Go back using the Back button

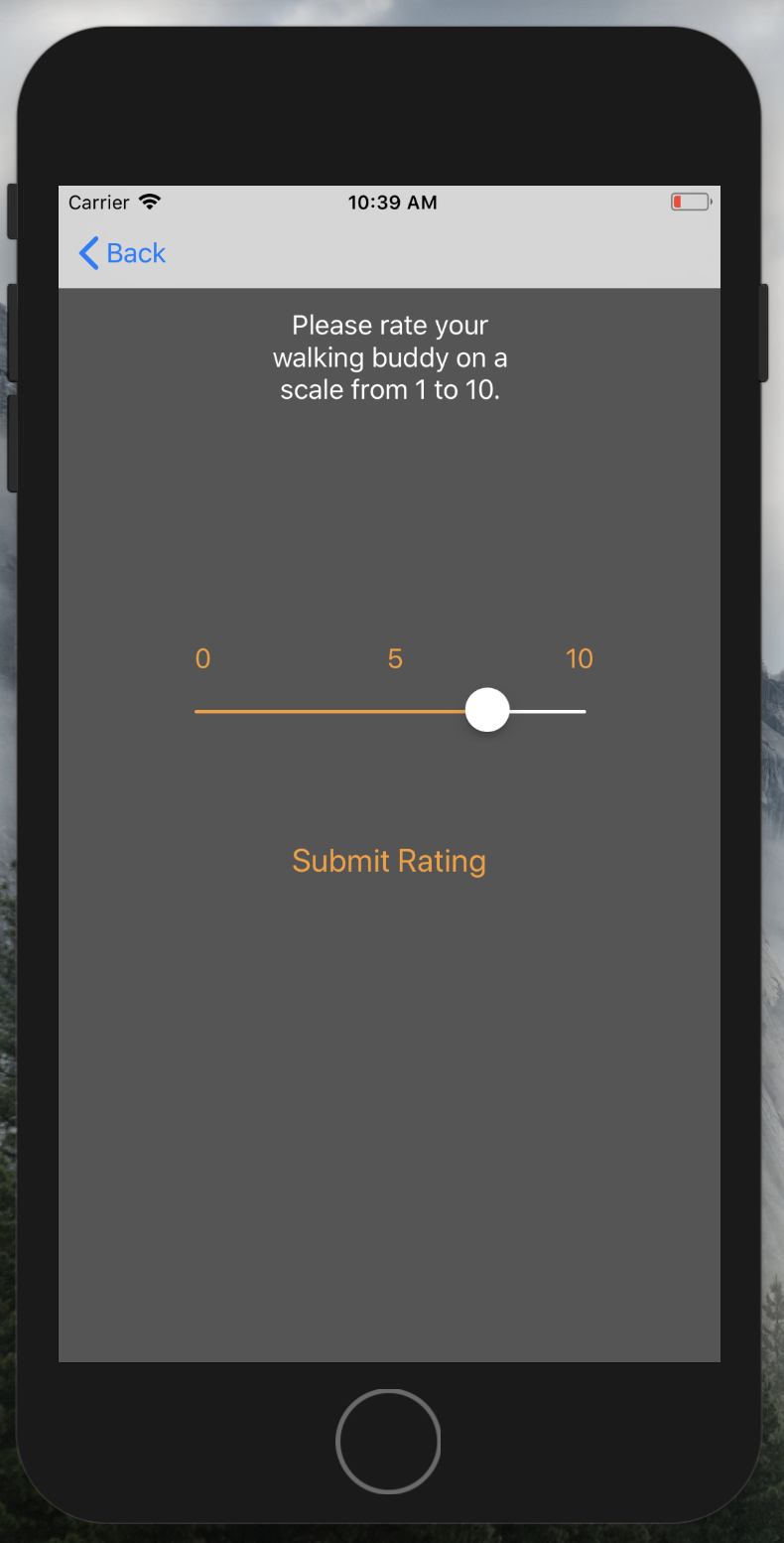tap(122, 253)
